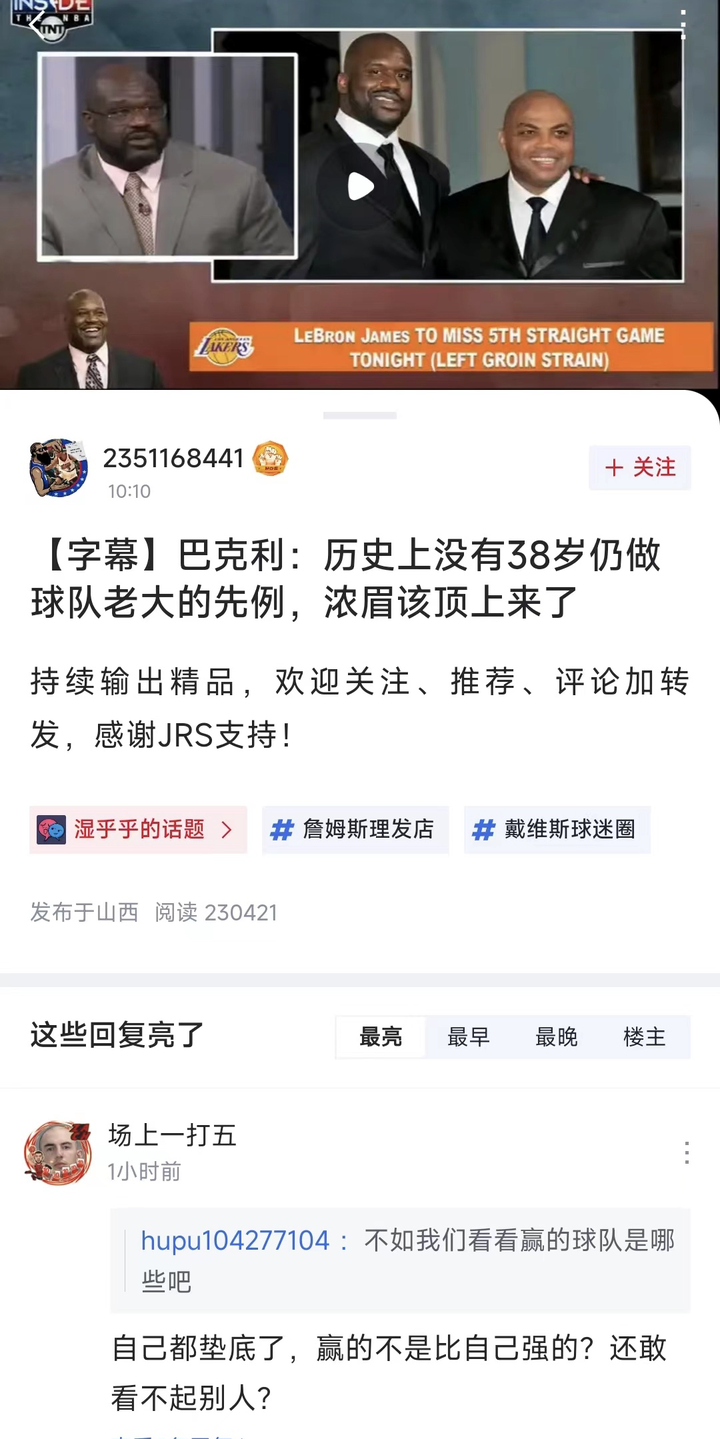Follow user 2351168441 with 关注 button

(x=640, y=467)
